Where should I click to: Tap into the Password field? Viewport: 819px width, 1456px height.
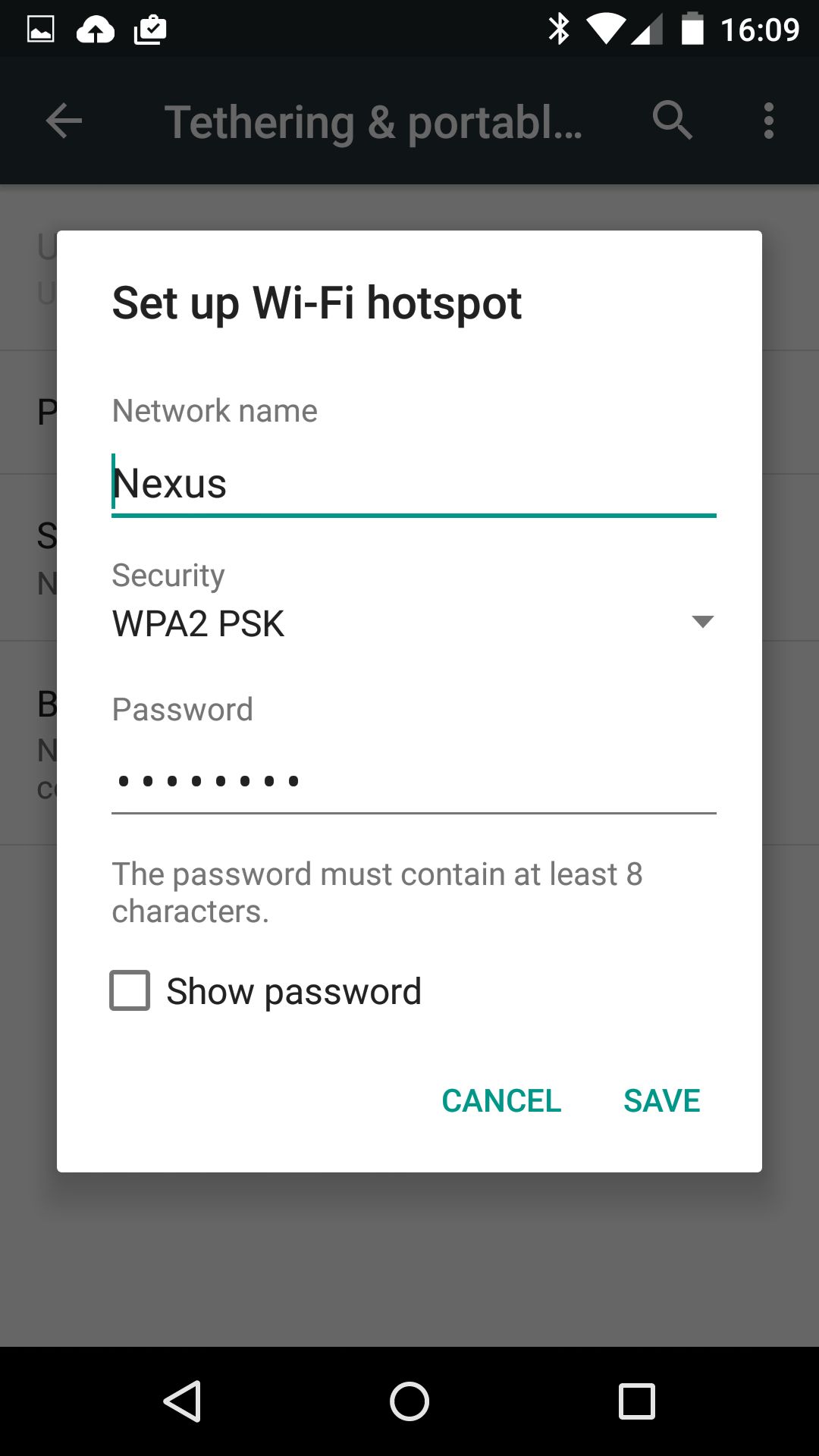point(413,781)
